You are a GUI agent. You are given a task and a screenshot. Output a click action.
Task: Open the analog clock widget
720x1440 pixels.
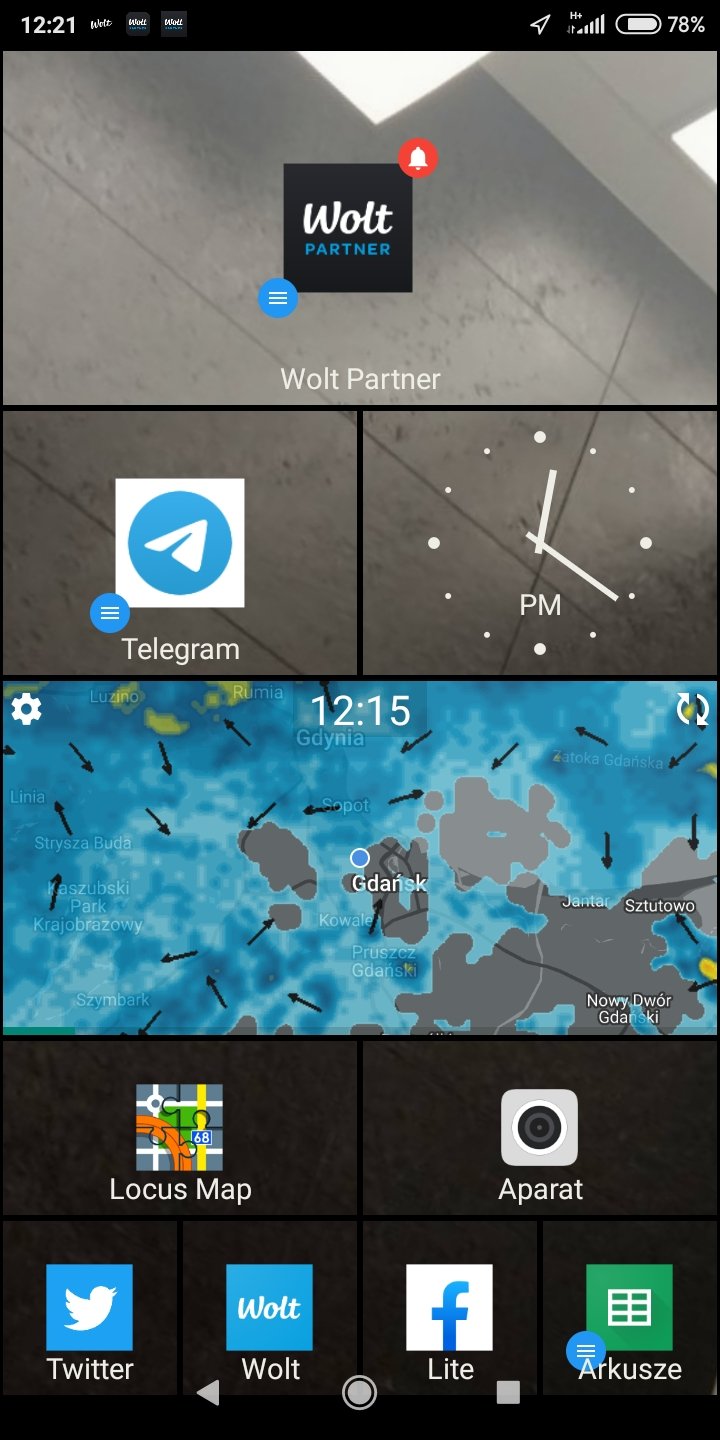(x=540, y=543)
